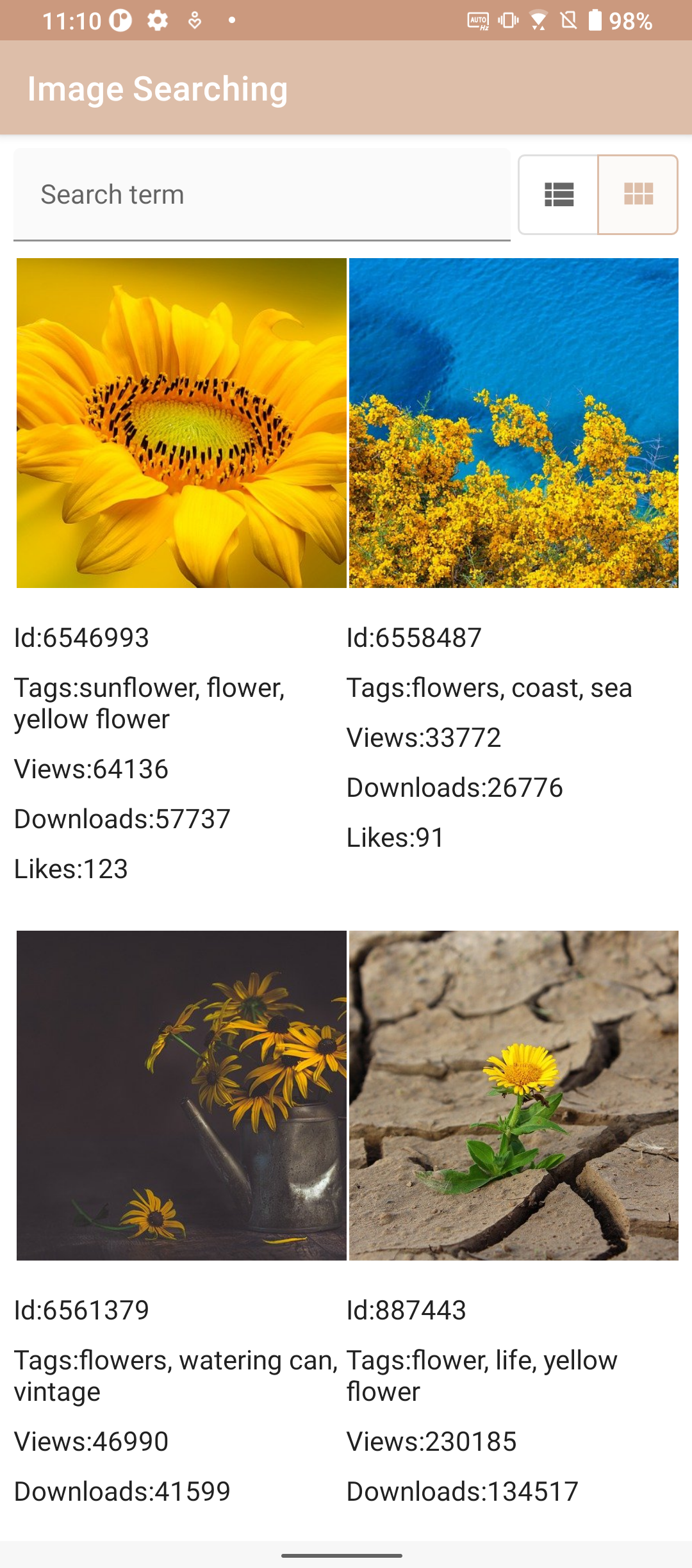The image size is (692, 1568).
Task: Select the Likes:123 text under the sunflower
Action: click(70, 869)
